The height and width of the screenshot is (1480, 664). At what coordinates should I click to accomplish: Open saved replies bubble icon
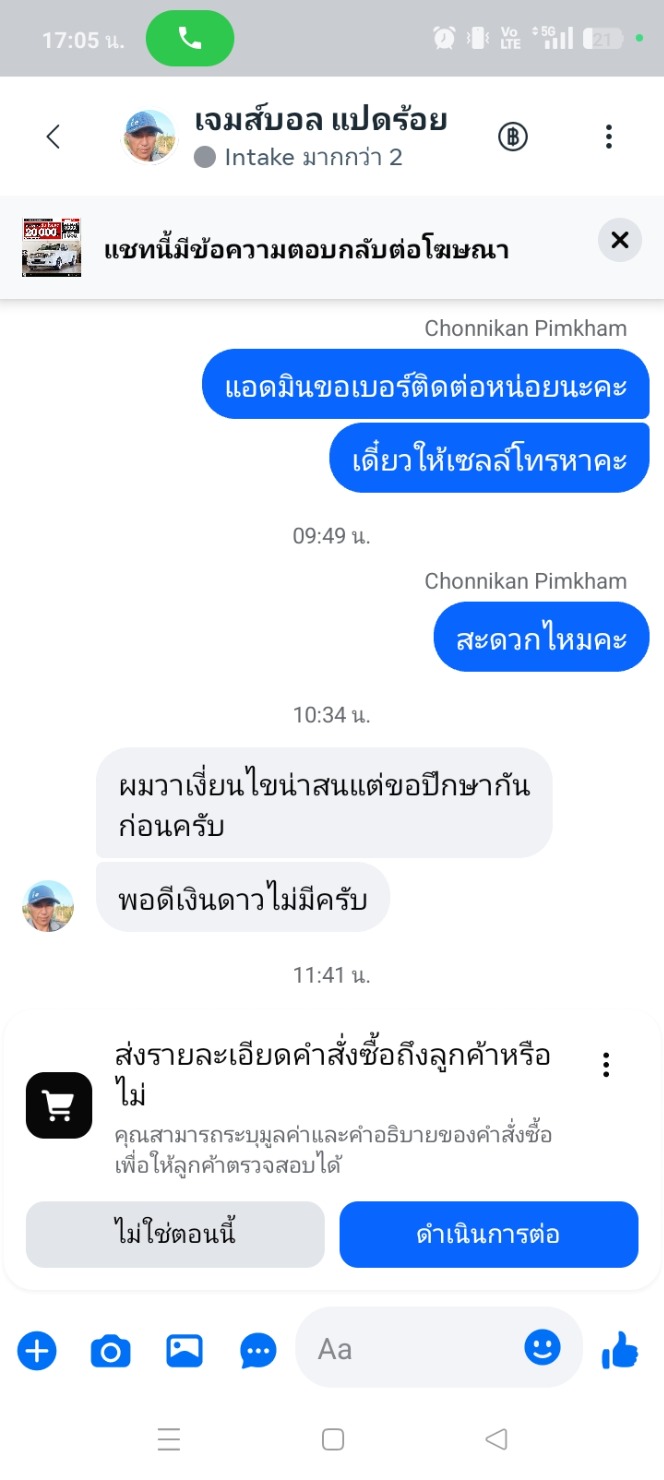[x=258, y=1351]
